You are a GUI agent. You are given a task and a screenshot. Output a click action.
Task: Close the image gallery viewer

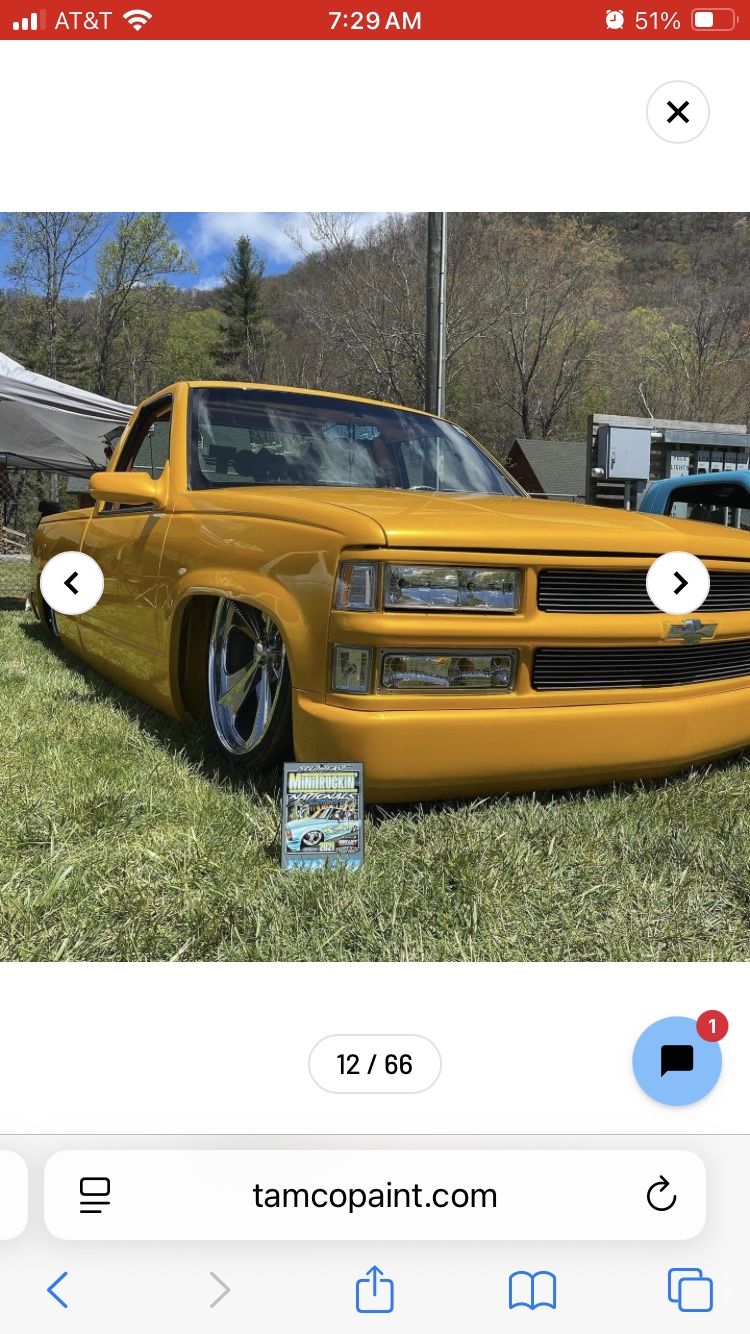tap(677, 112)
